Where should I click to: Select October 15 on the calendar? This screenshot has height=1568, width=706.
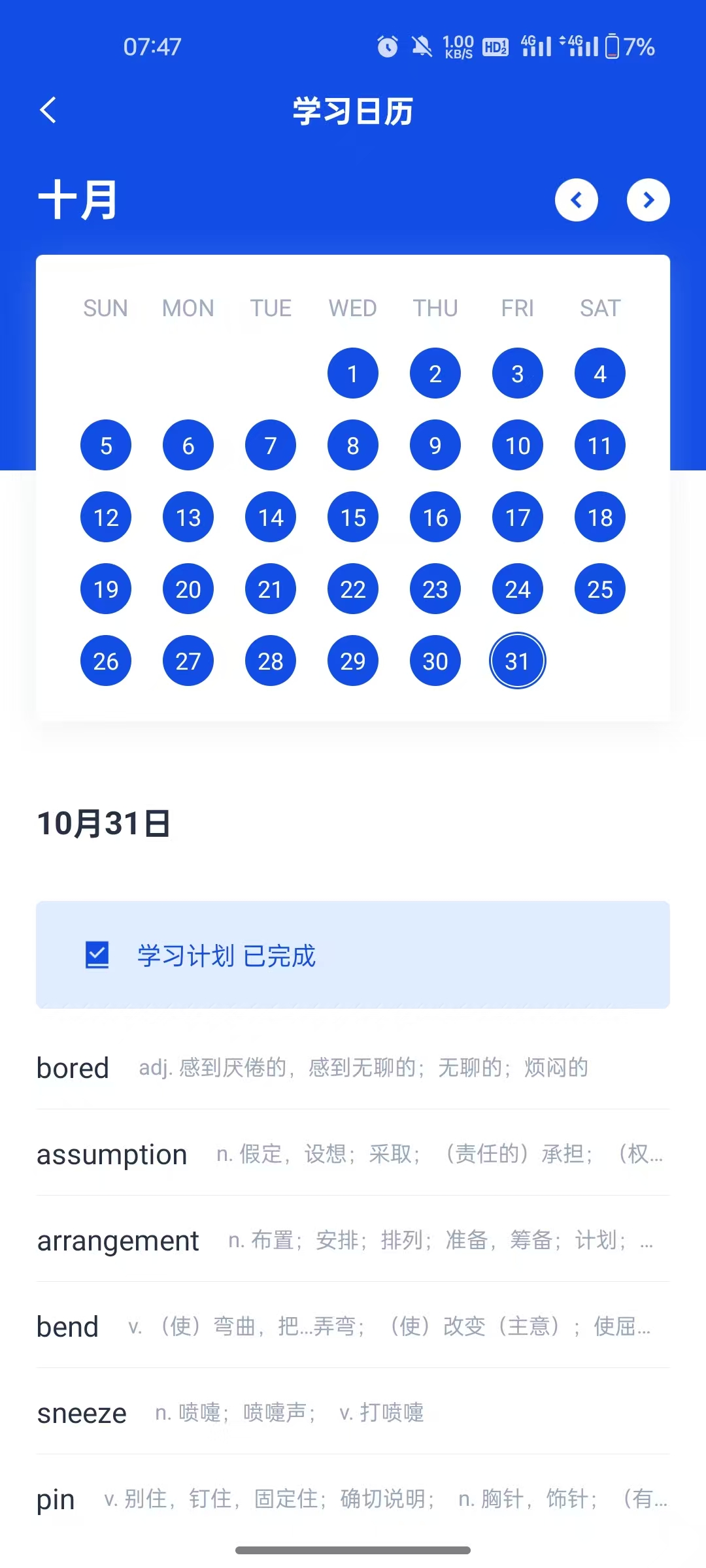353,517
